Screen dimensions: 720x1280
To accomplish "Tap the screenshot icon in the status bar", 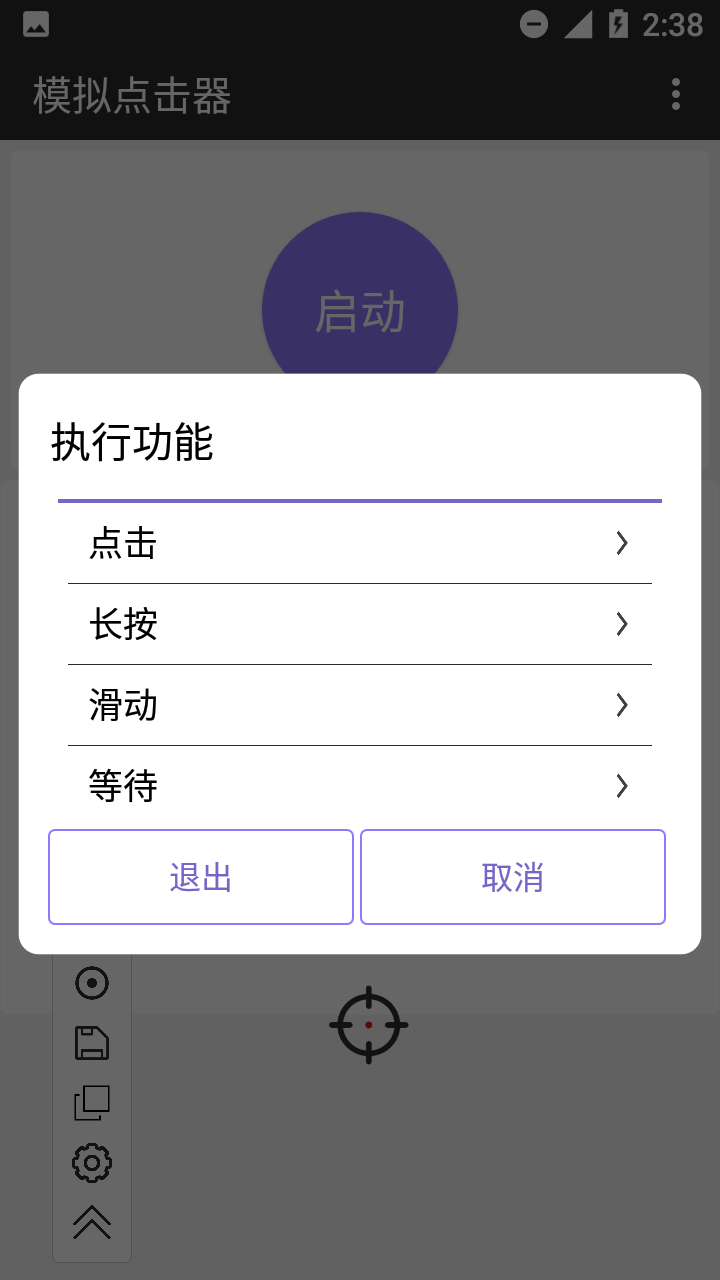I will point(36,22).
